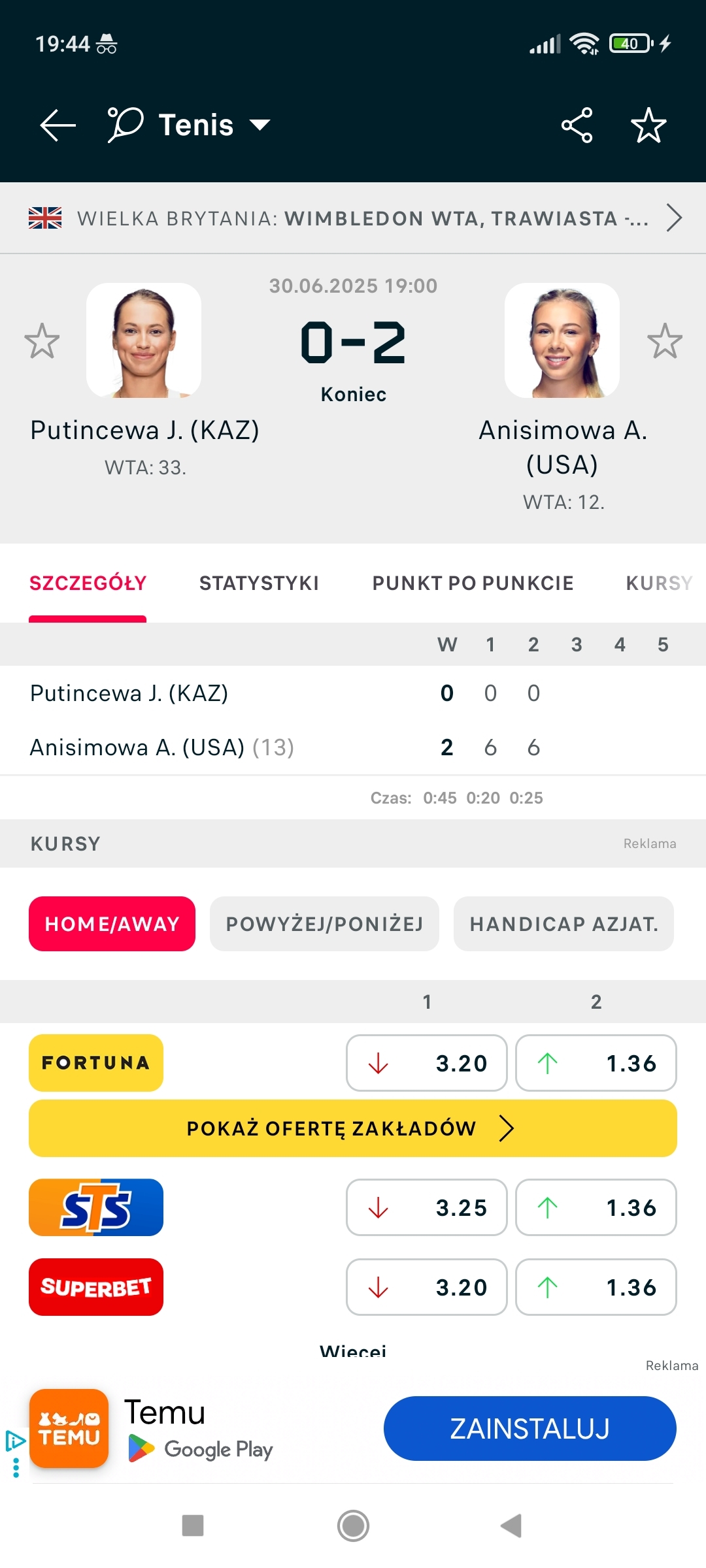Screen dimensions: 706x1568
Task: Tap the system home button
Action: pos(353,1526)
